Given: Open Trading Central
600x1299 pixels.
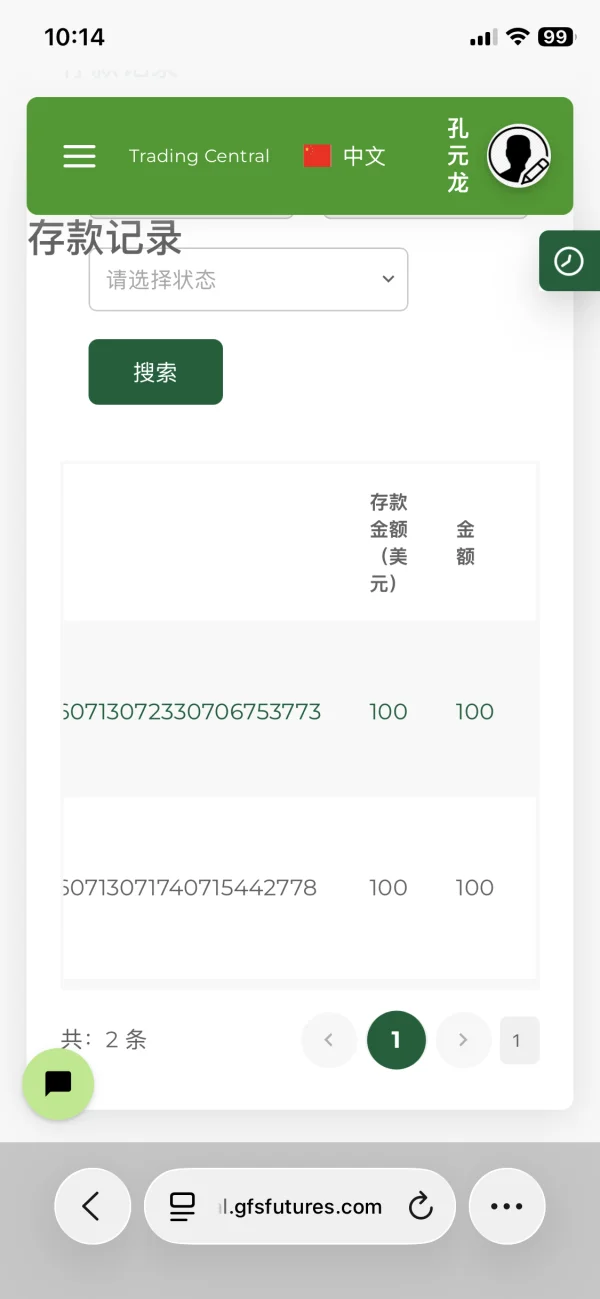Looking at the screenshot, I should (199, 156).
